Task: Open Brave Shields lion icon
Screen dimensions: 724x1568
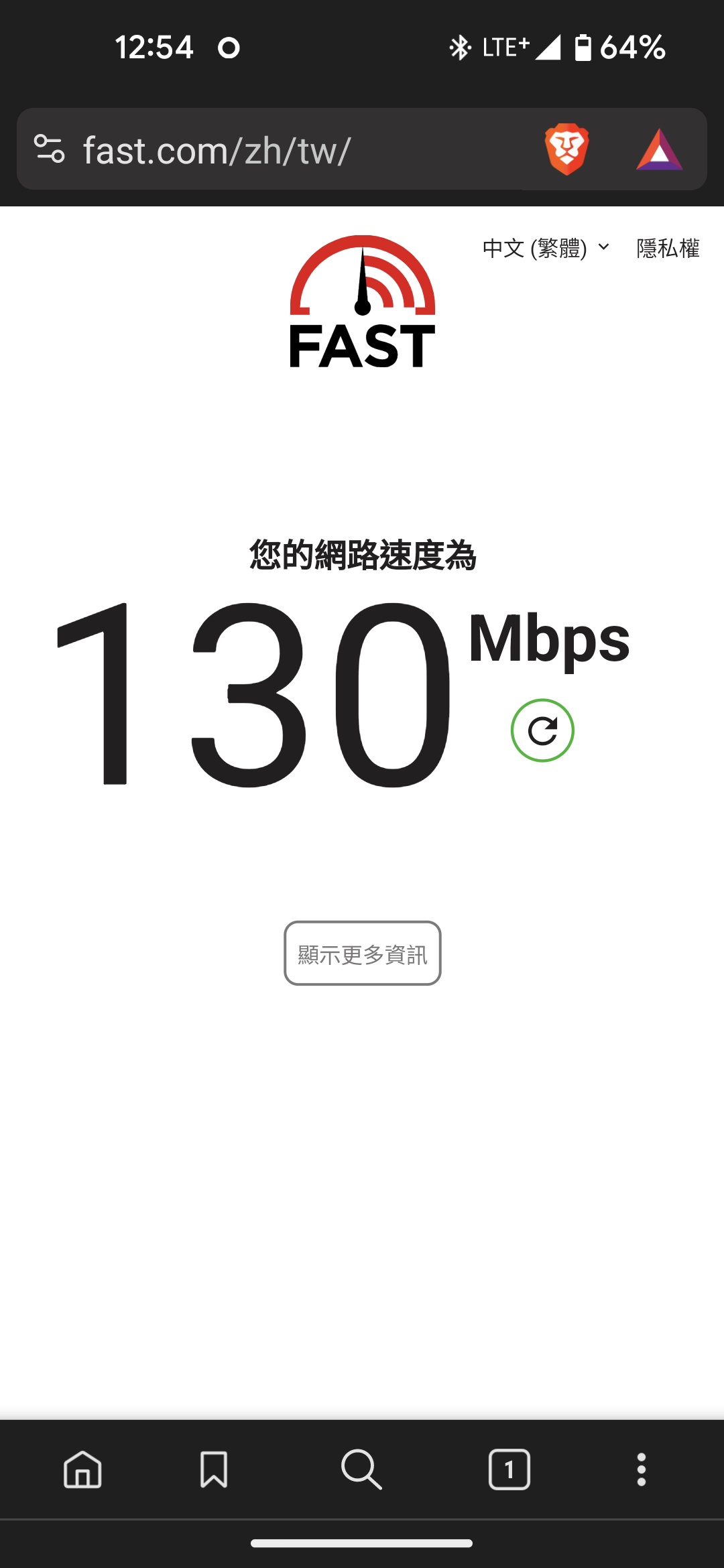Action: tap(566, 149)
